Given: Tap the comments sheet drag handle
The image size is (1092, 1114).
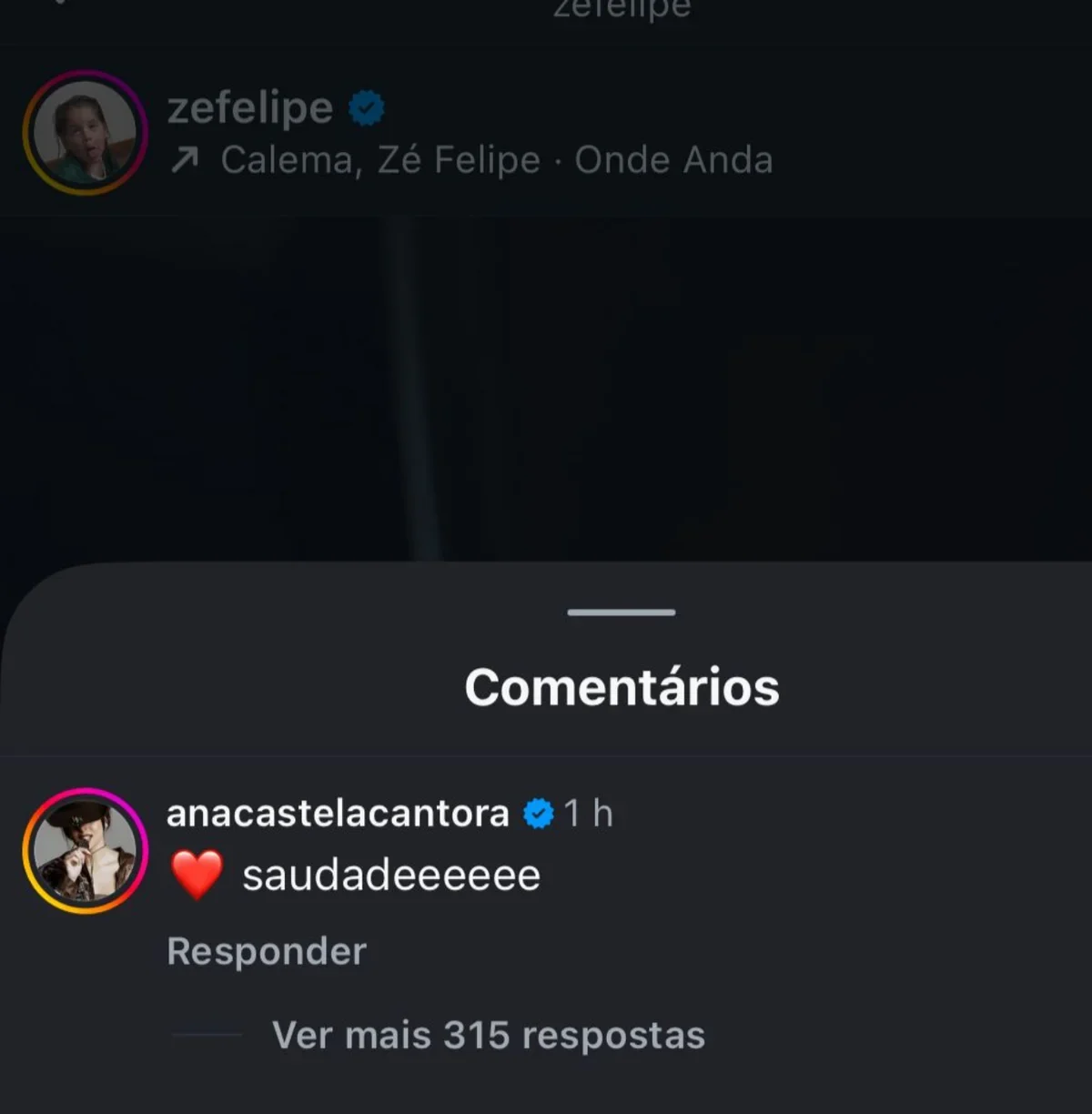Looking at the screenshot, I should (621, 613).
